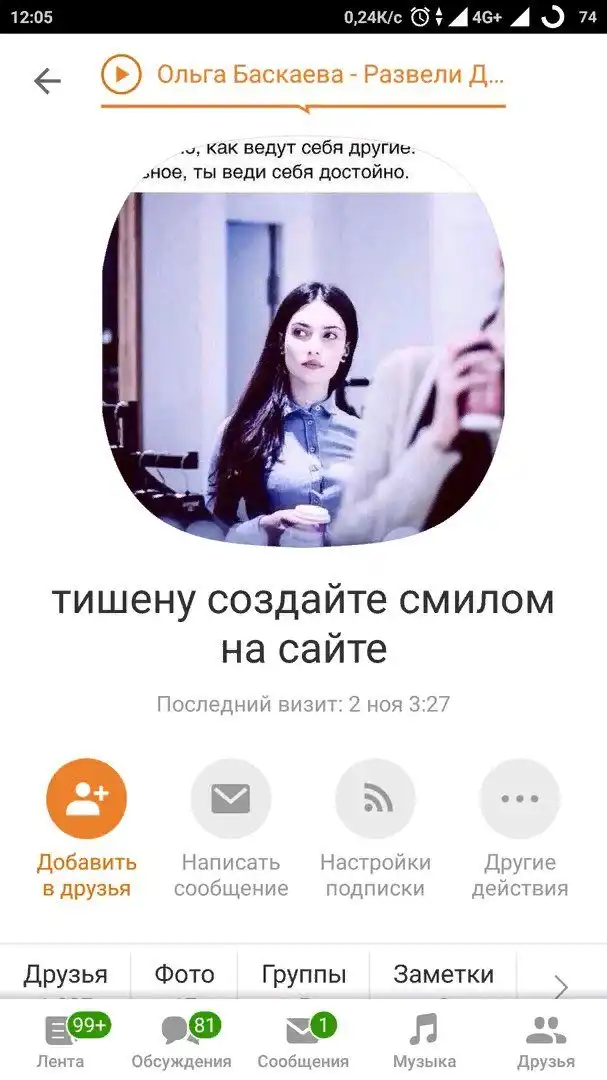Open Настройки подписки
This screenshot has height=1080, width=607.
pos(375,799)
